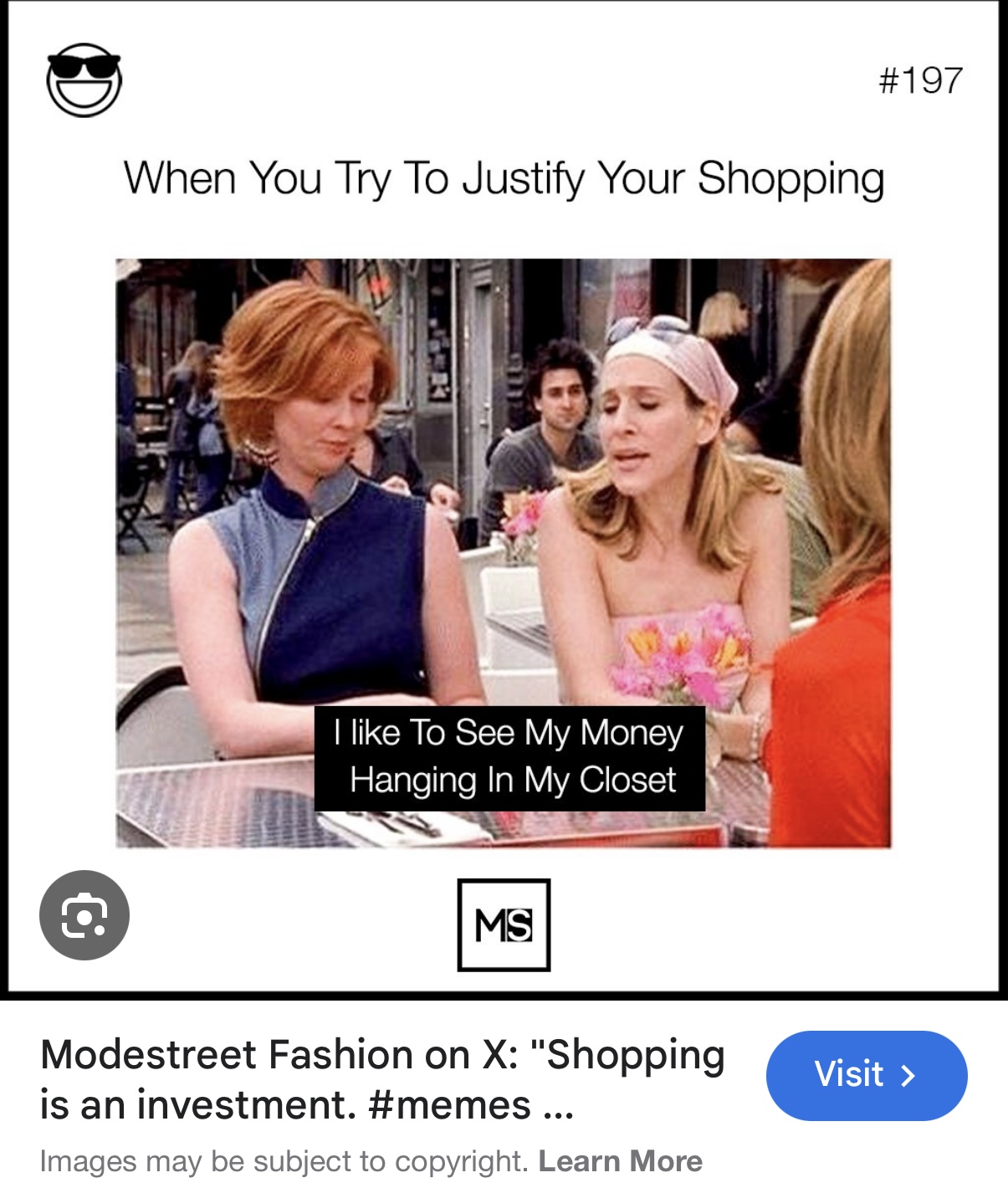Viewport: 1008px width, 1188px height.
Task: Open the Modestreet Fashion post title
Action: coord(382,1079)
